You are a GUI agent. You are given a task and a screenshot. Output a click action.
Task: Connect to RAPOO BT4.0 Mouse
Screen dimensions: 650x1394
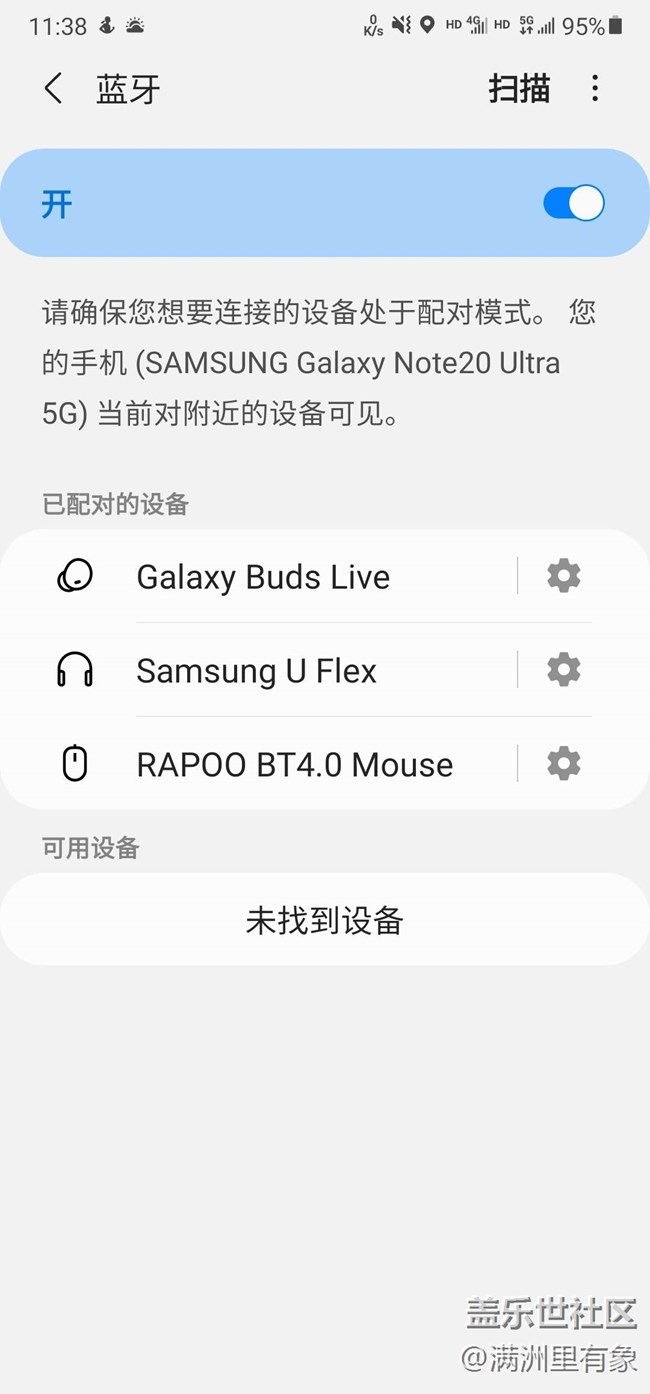click(x=294, y=765)
